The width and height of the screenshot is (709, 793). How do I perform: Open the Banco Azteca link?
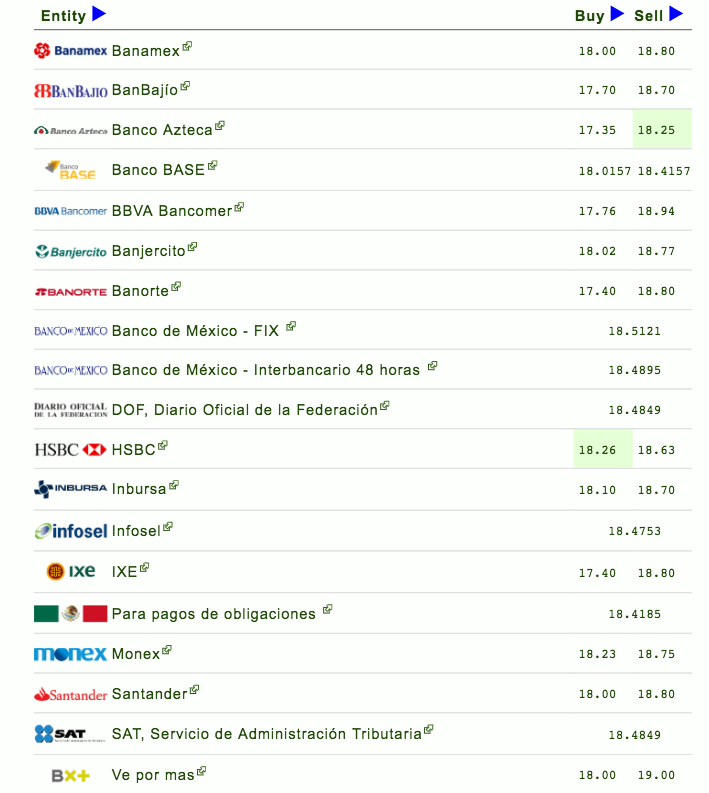click(162, 130)
